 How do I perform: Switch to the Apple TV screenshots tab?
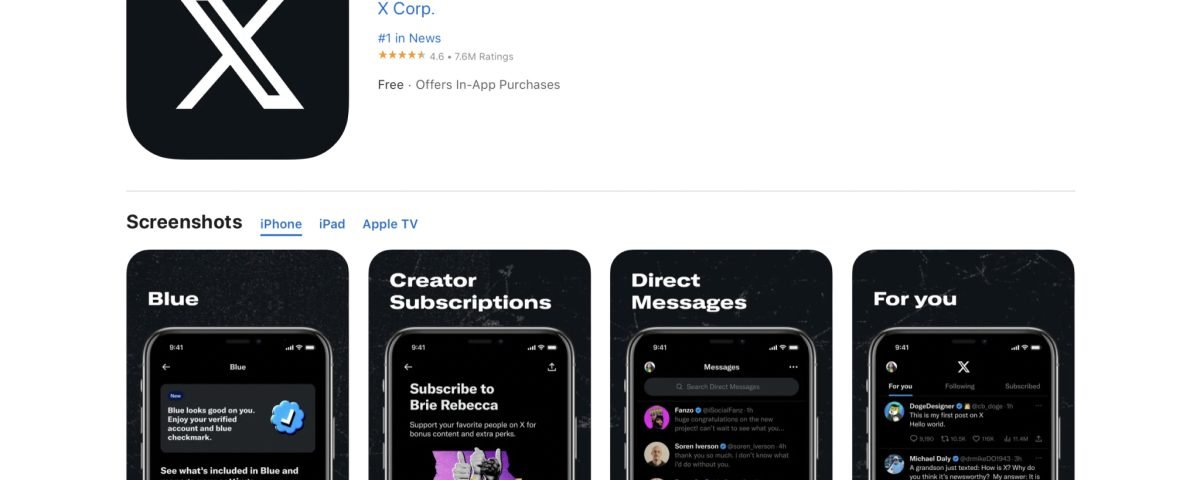pyautogui.click(x=390, y=224)
